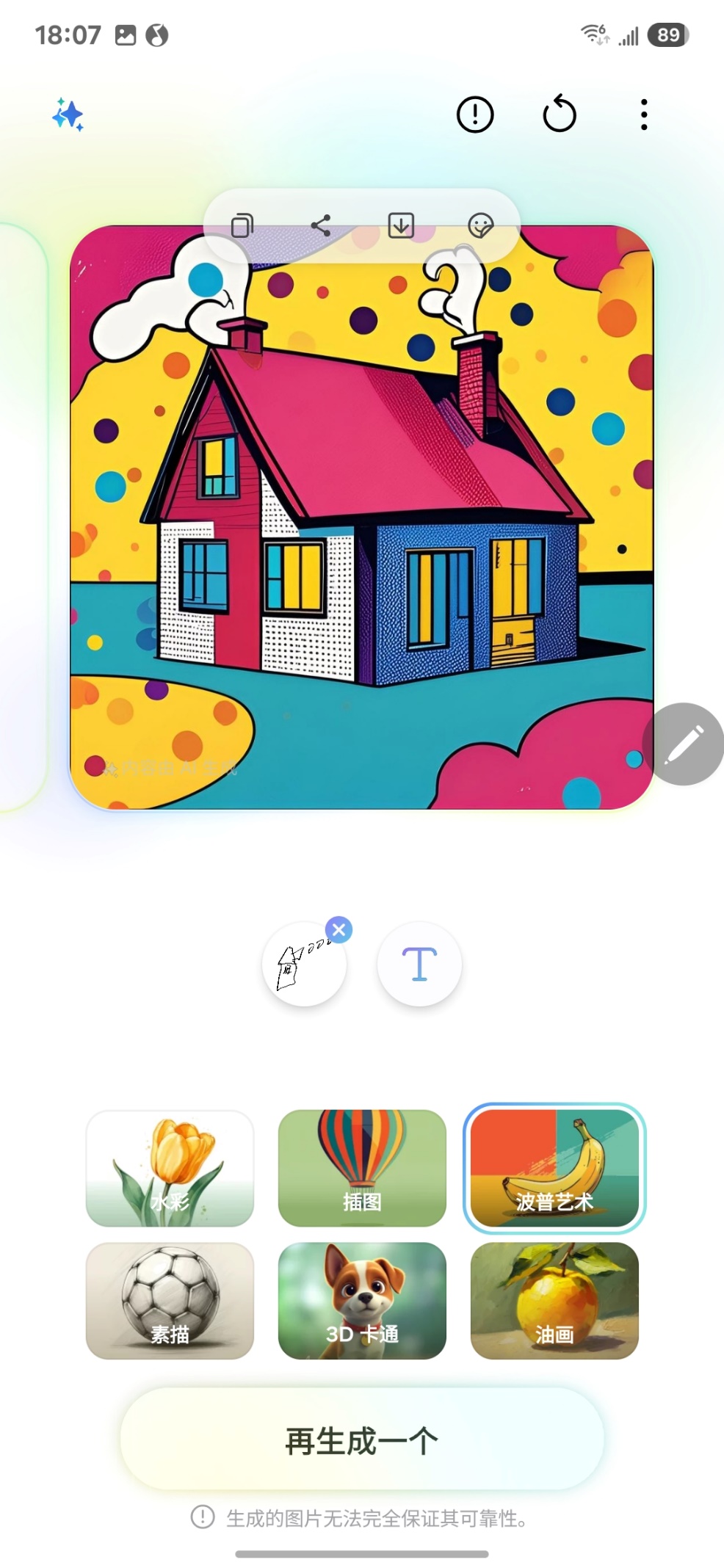Image resolution: width=724 pixels, height=1568 pixels.
Task: Edit the image with the pencil button
Action: 684,744
